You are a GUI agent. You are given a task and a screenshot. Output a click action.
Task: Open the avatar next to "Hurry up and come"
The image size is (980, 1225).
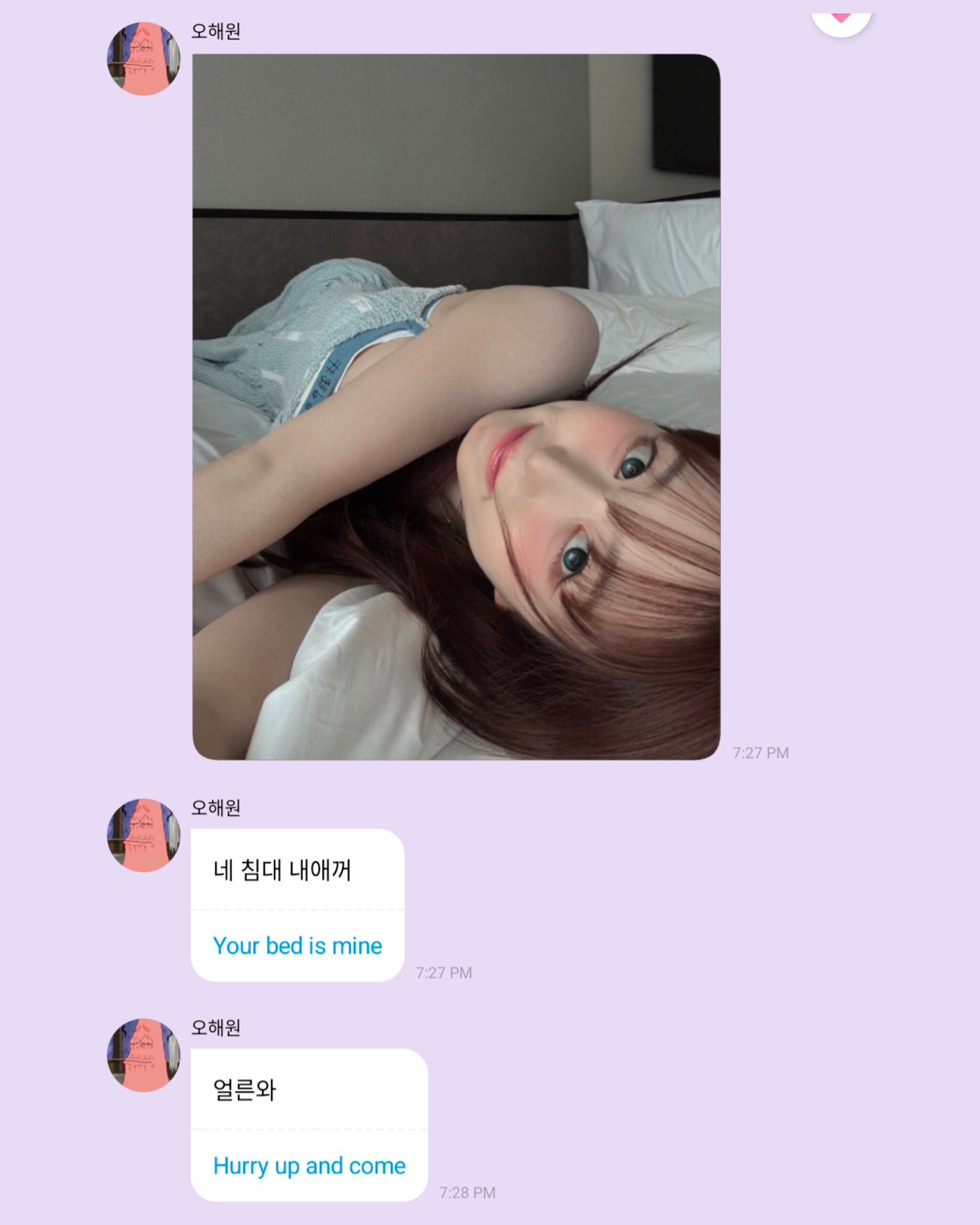tap(144, 1055)
